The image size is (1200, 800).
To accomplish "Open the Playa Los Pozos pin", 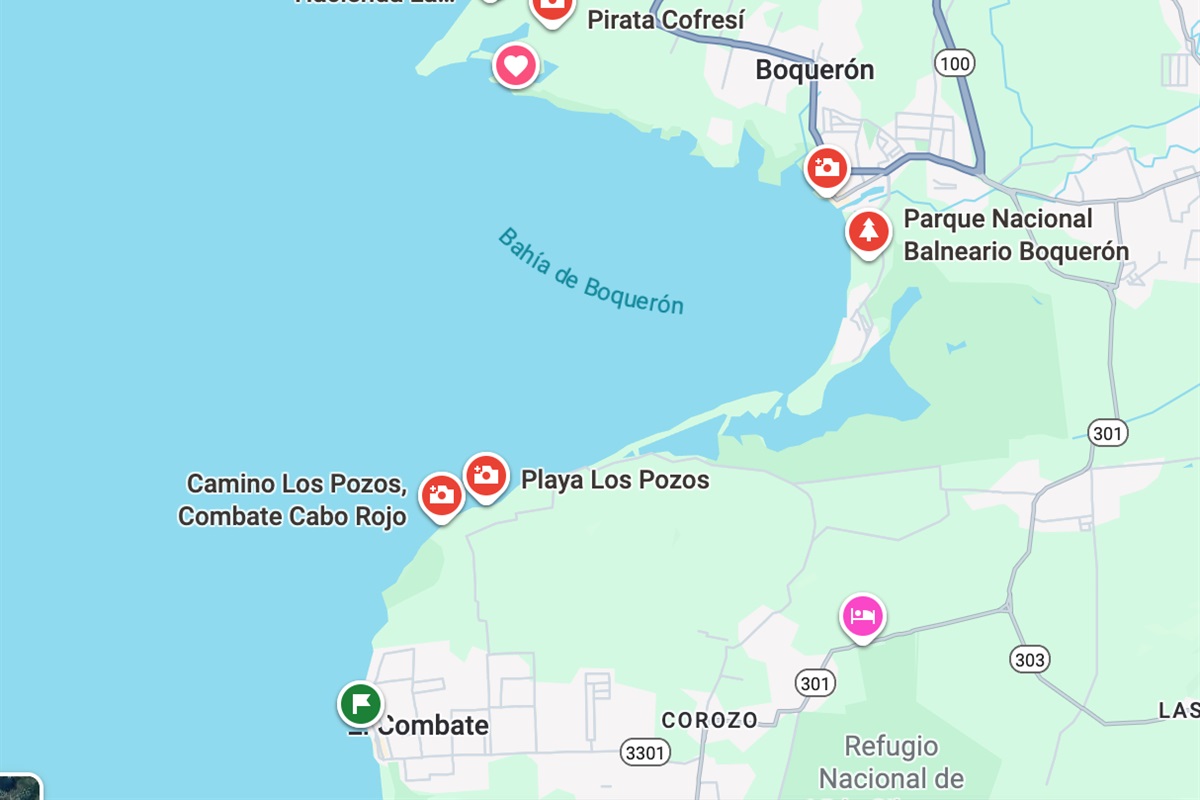I will (x=486, y=475).
